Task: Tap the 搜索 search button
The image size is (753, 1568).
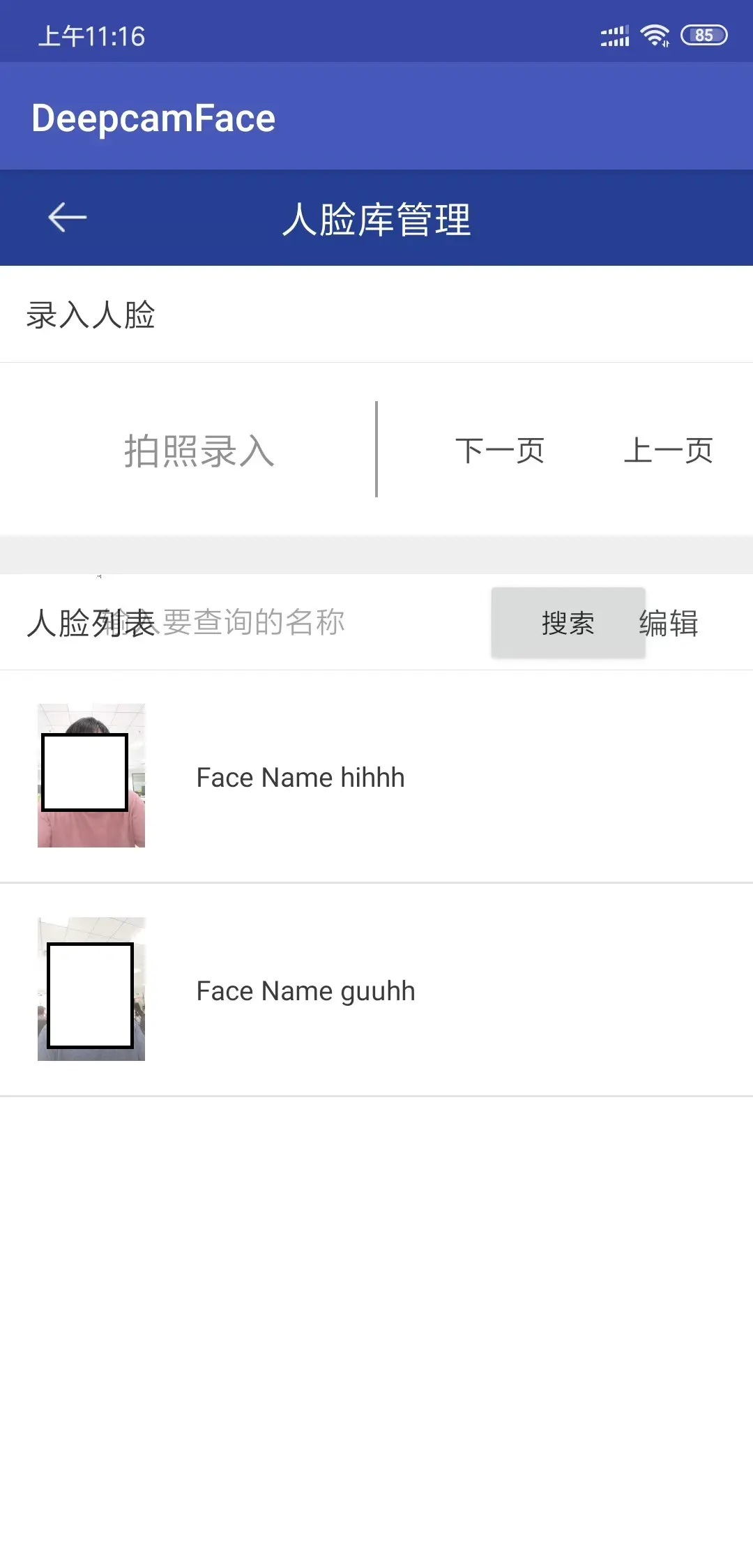Action: coord(566,622)
